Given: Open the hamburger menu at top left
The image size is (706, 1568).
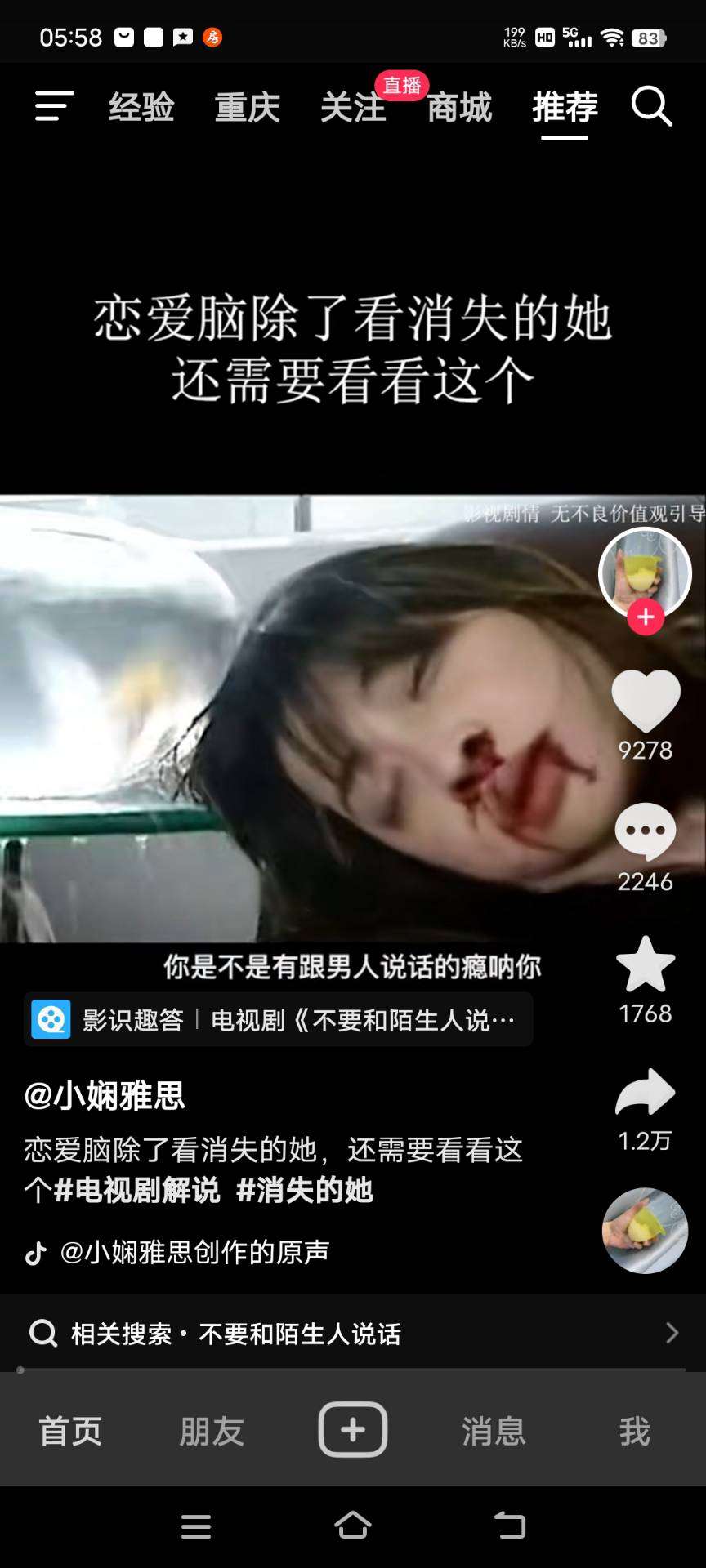Looking at the screenshot, I should [54, 106].
